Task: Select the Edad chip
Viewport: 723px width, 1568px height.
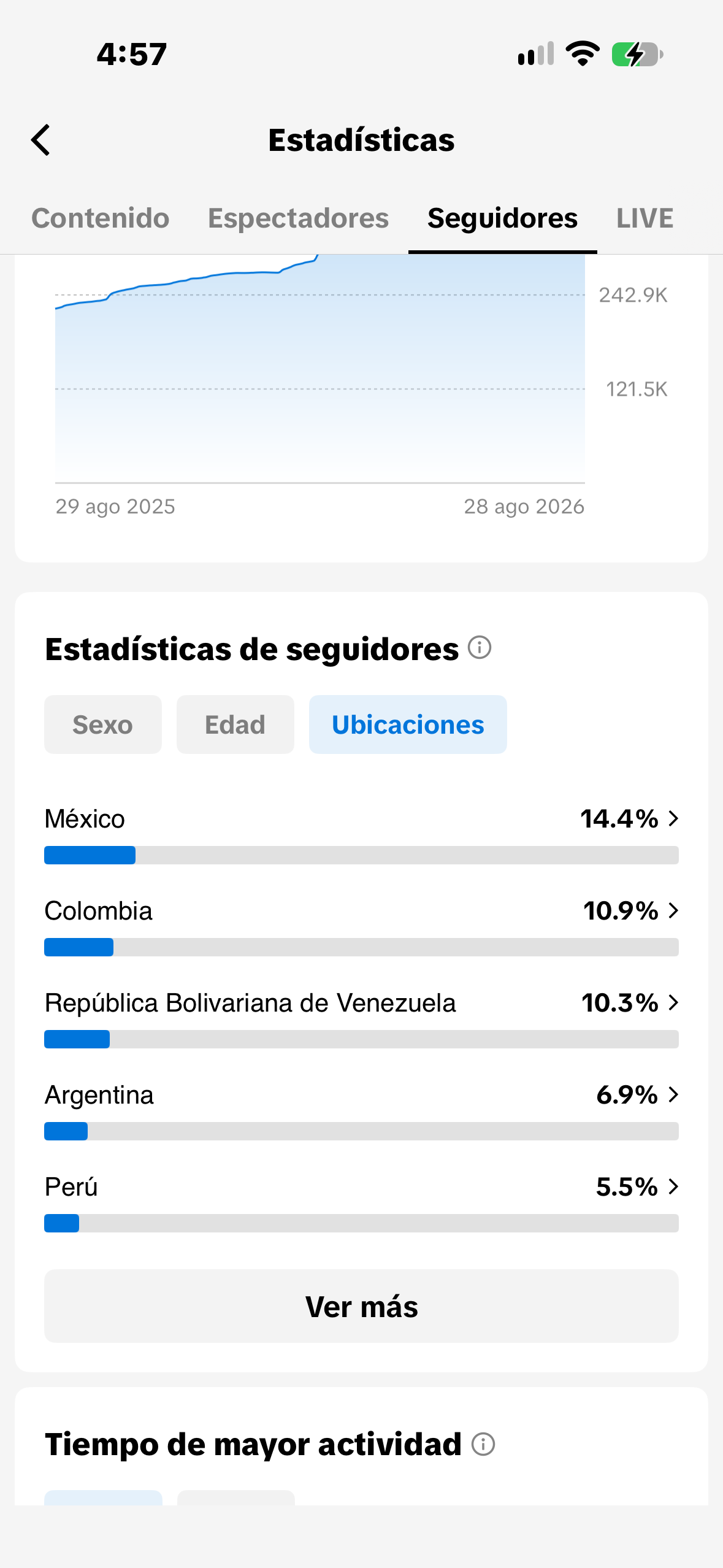Action: [235, 724]
